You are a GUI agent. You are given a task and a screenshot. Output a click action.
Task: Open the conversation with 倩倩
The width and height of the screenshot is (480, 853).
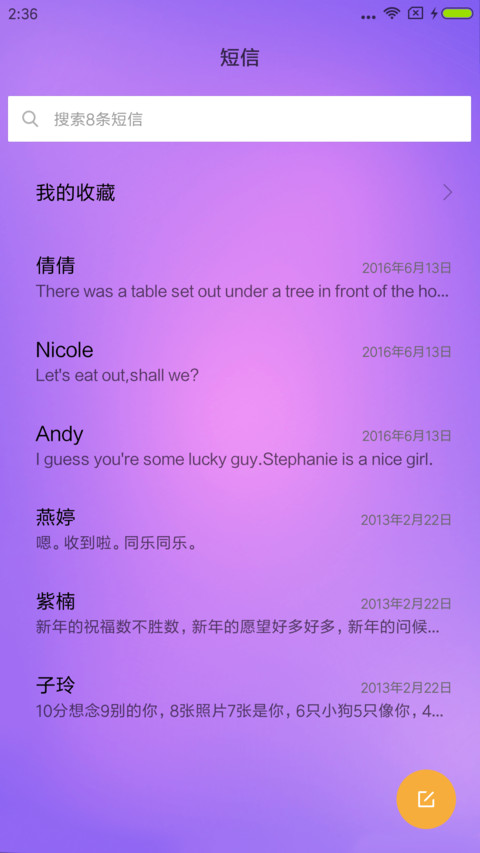click(x=239, y=279)
